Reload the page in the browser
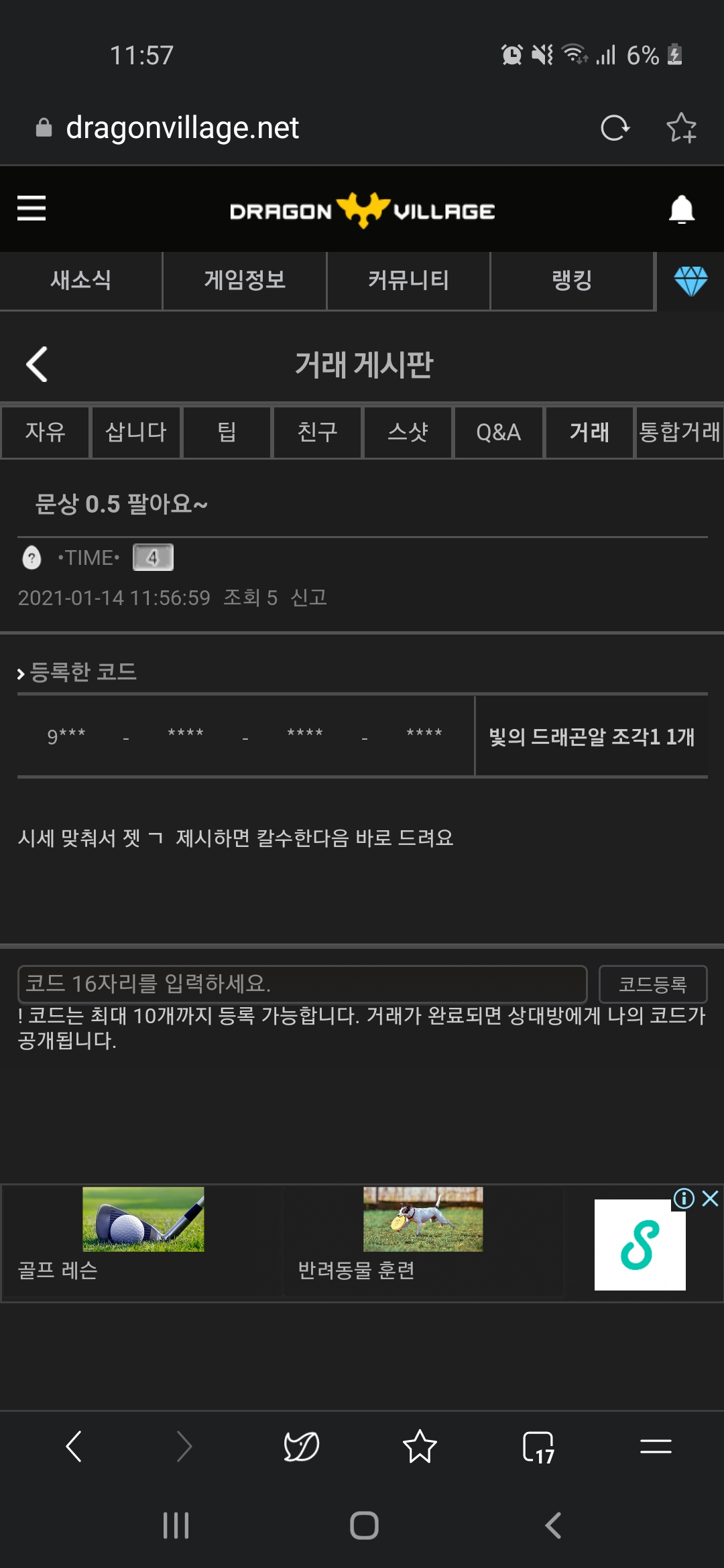724x1568 pixels. tap(615, 128)
